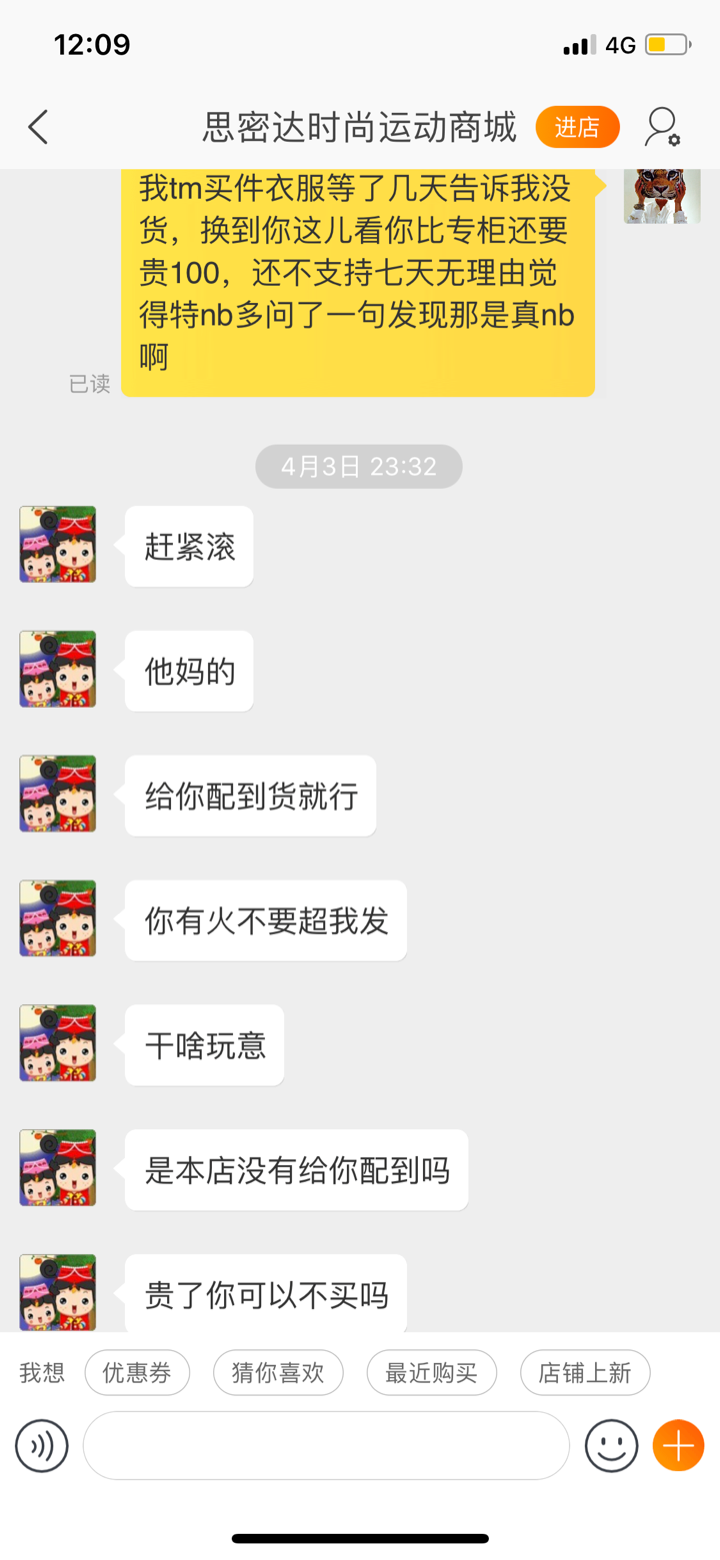Tap the seller avatar beside 赶紧滚
The image size is (720, 1560).
tap(58, 545)
